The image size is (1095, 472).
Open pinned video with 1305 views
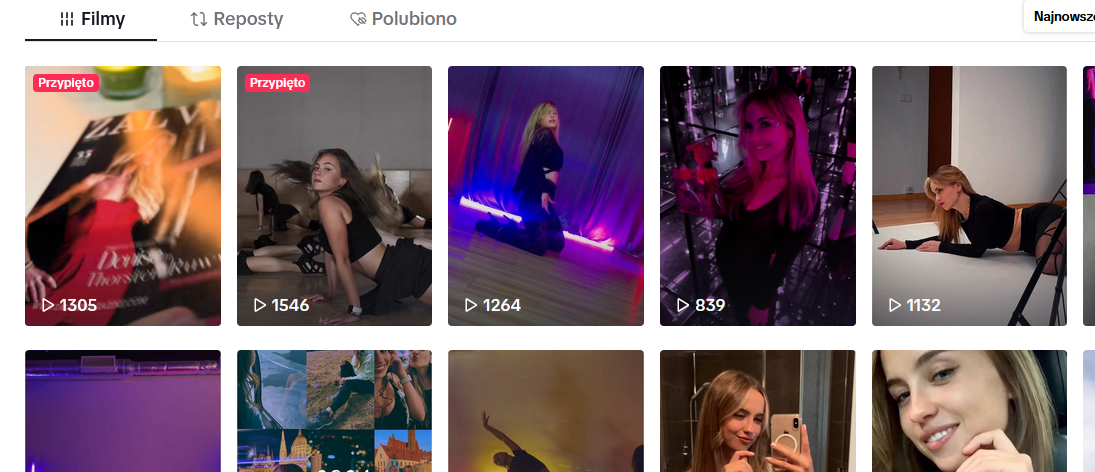tap(122, 196)
